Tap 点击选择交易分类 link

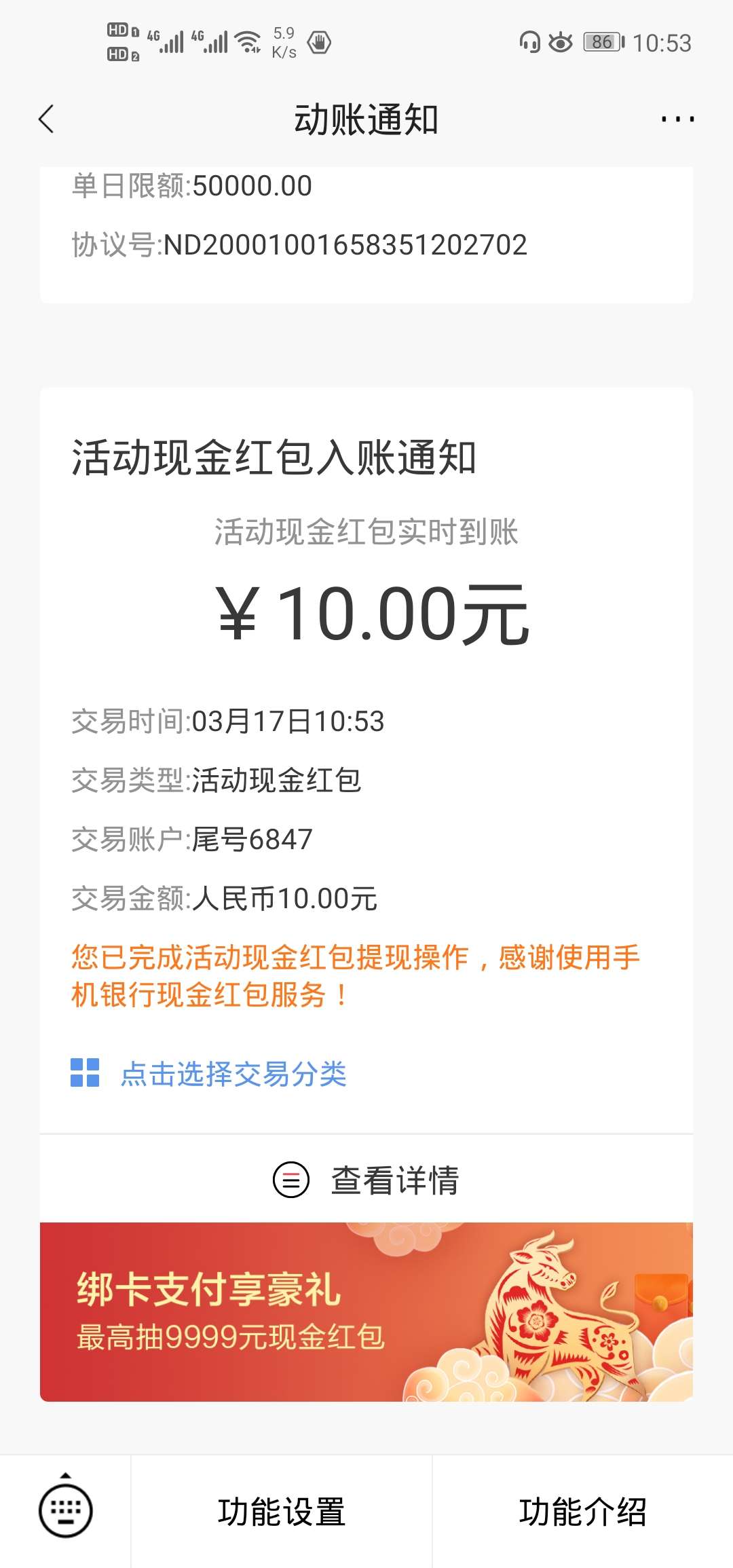click(209, 1074)
